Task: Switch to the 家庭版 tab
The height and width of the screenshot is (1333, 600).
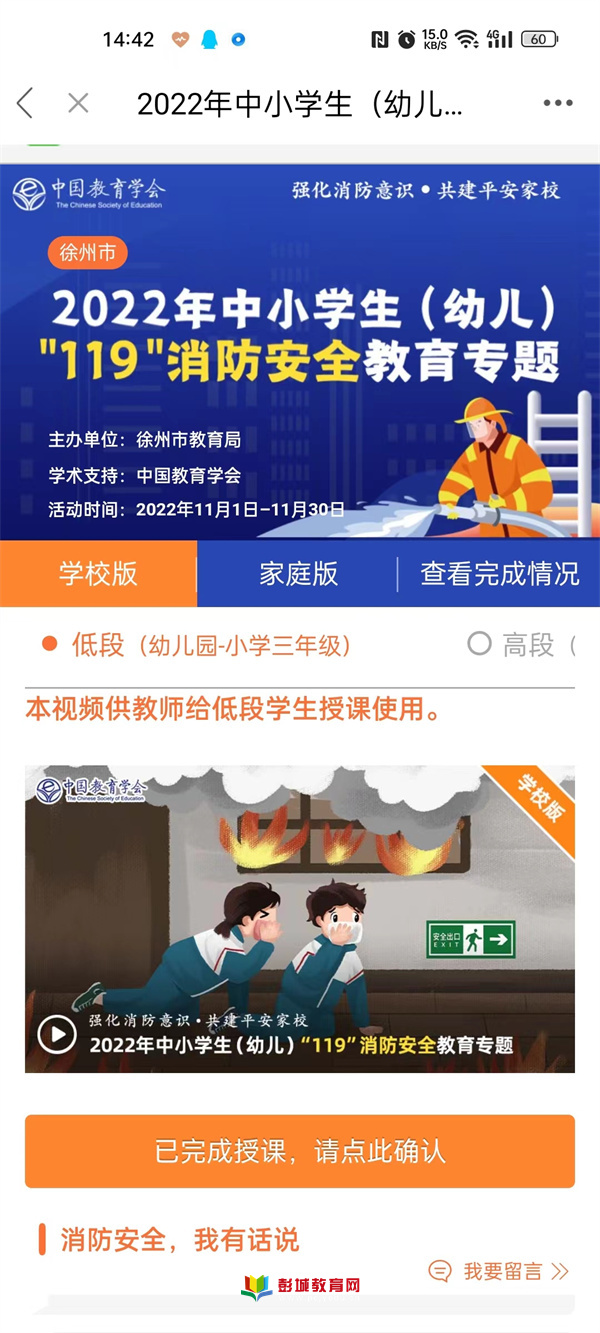Action: pos(298,574)
